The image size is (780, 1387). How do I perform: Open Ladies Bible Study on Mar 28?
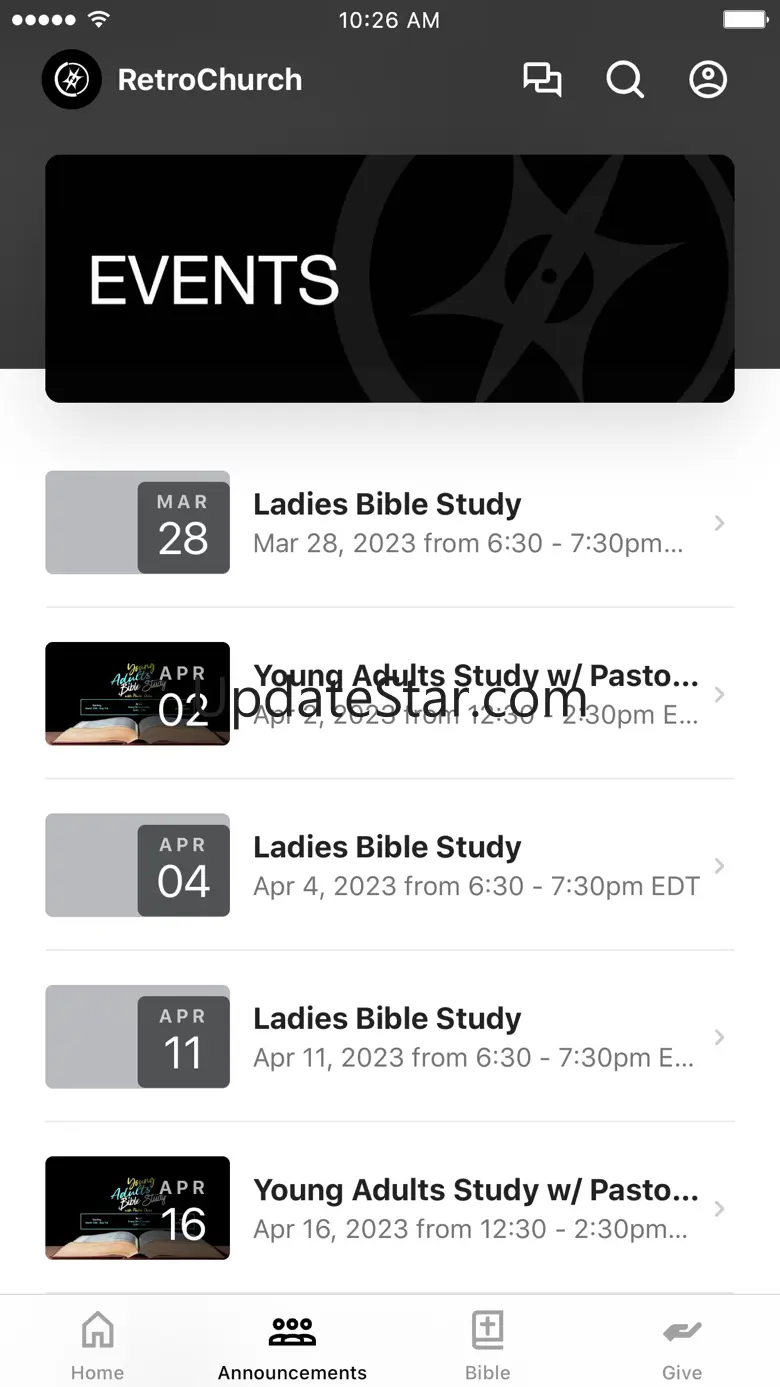click(x=390, y=523)
